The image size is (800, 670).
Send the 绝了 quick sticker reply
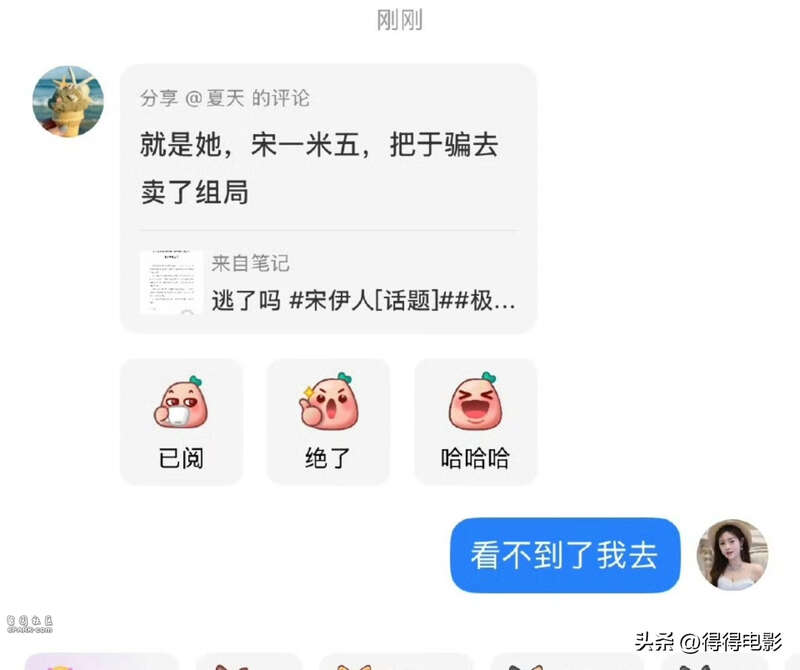(328, 422)
